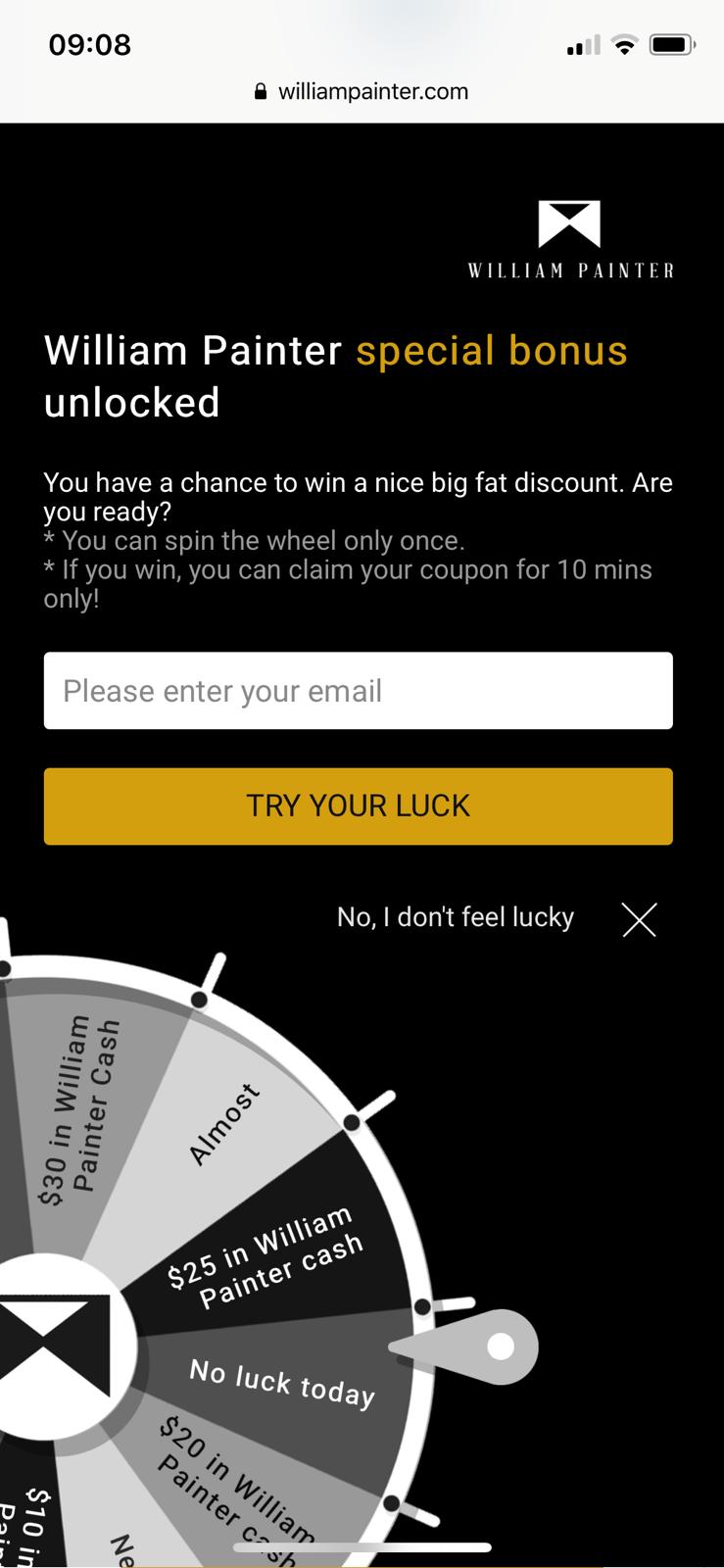Tap the Safari address bar showing williampainter.com
This screenshot has height=1568, width=724.
(362, 92)
